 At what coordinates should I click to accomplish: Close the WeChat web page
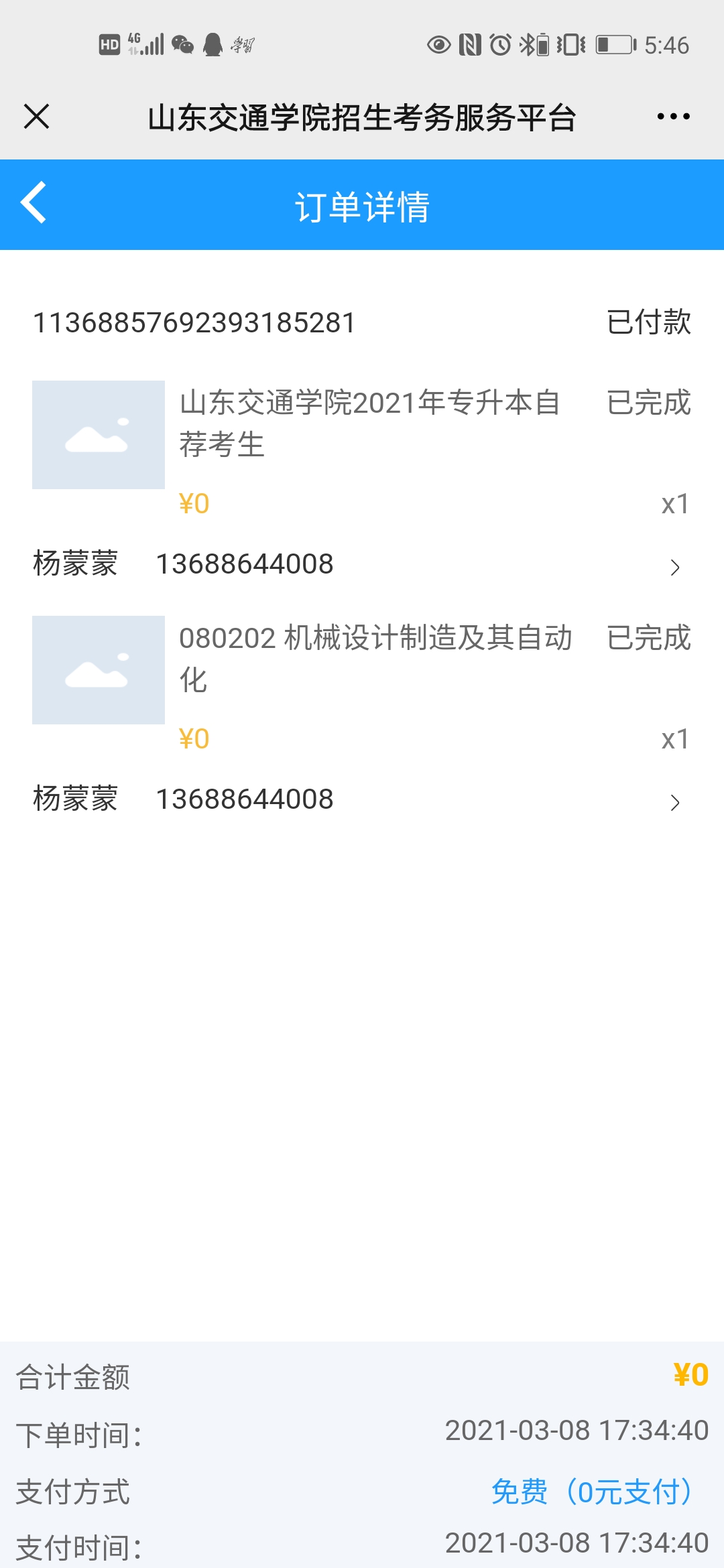point(36,117)
